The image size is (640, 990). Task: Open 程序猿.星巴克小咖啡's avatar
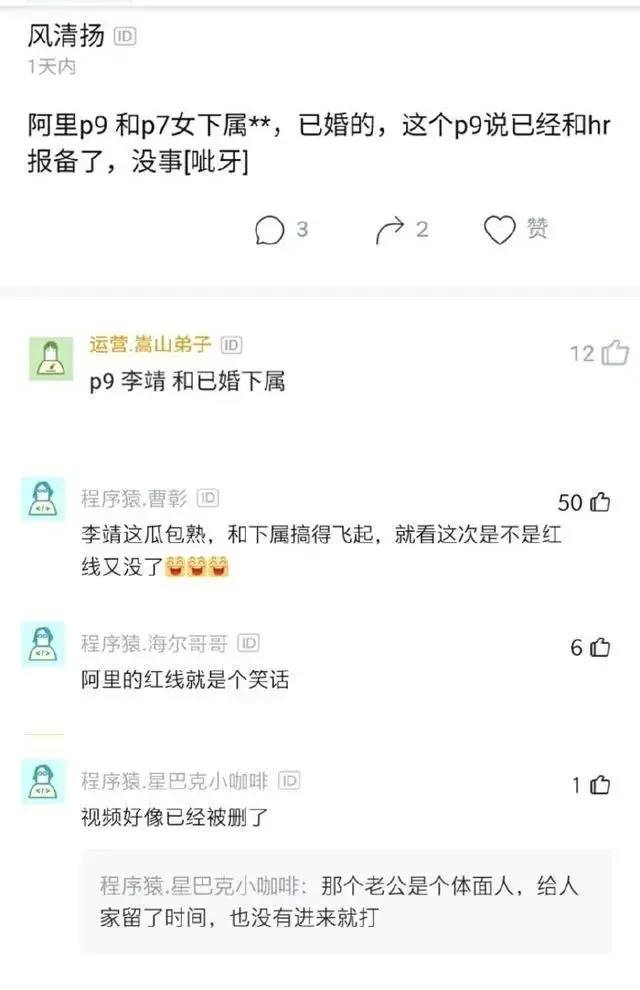(42, 782)
